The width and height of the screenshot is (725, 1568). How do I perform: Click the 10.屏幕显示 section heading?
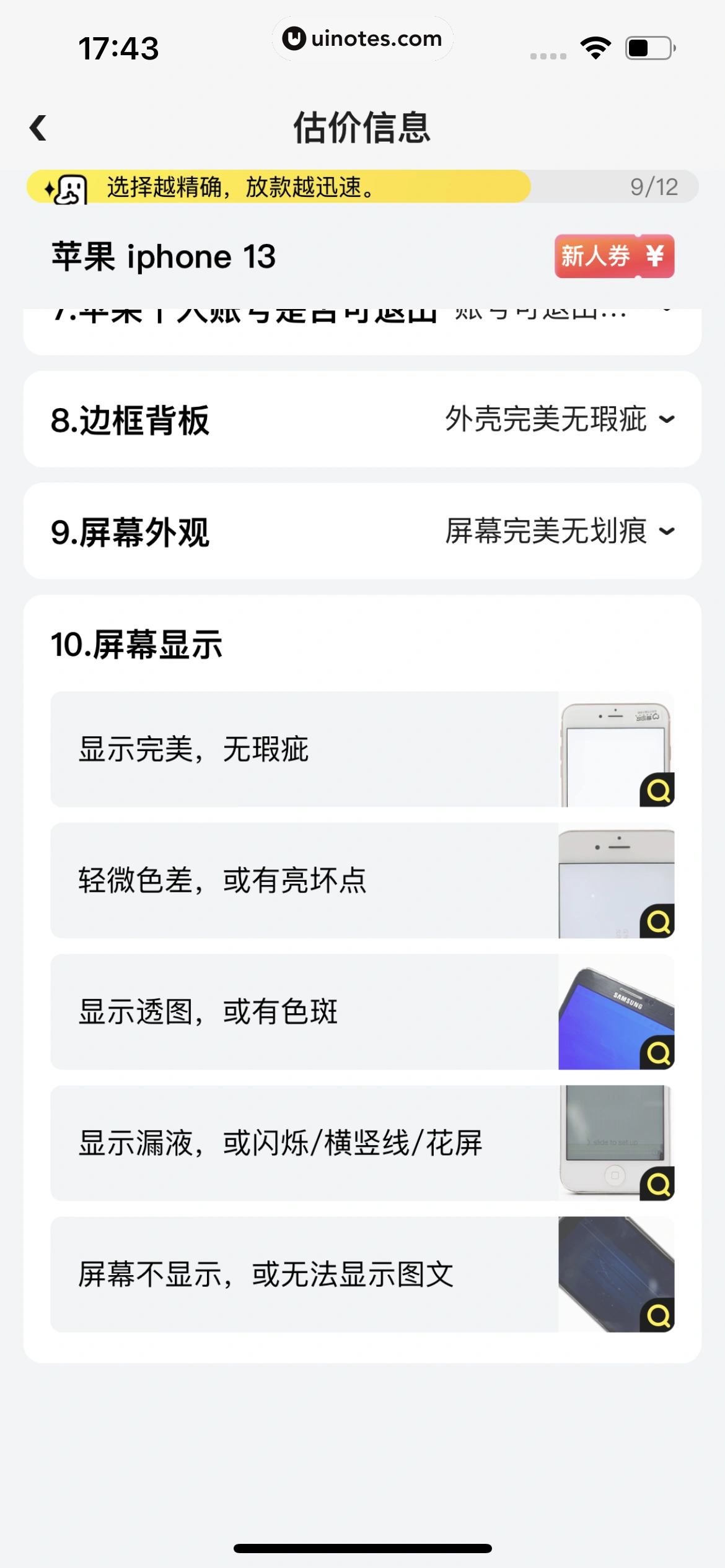[x=138, y=645]
